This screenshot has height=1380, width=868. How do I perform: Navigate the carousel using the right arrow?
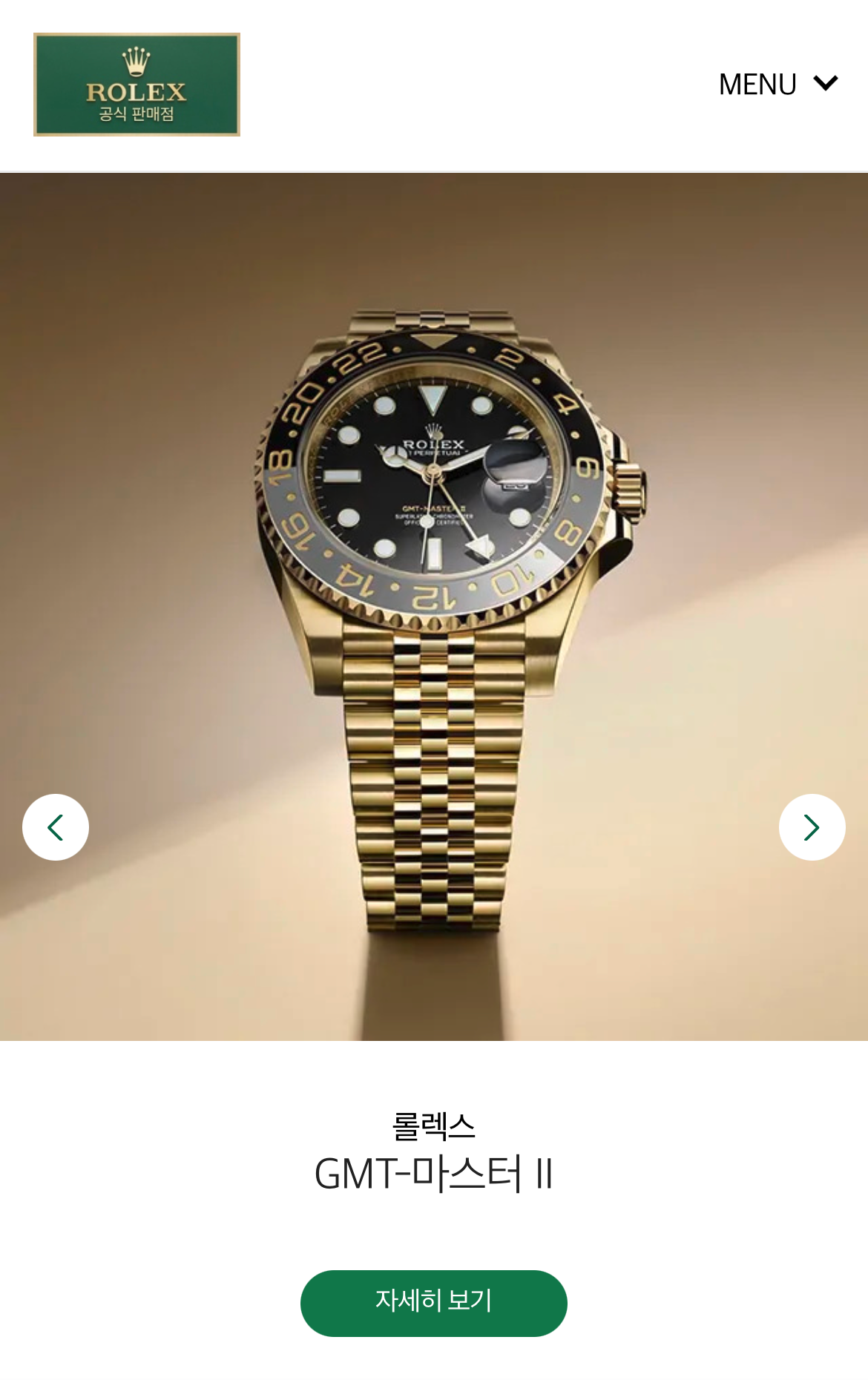point(813,827)
